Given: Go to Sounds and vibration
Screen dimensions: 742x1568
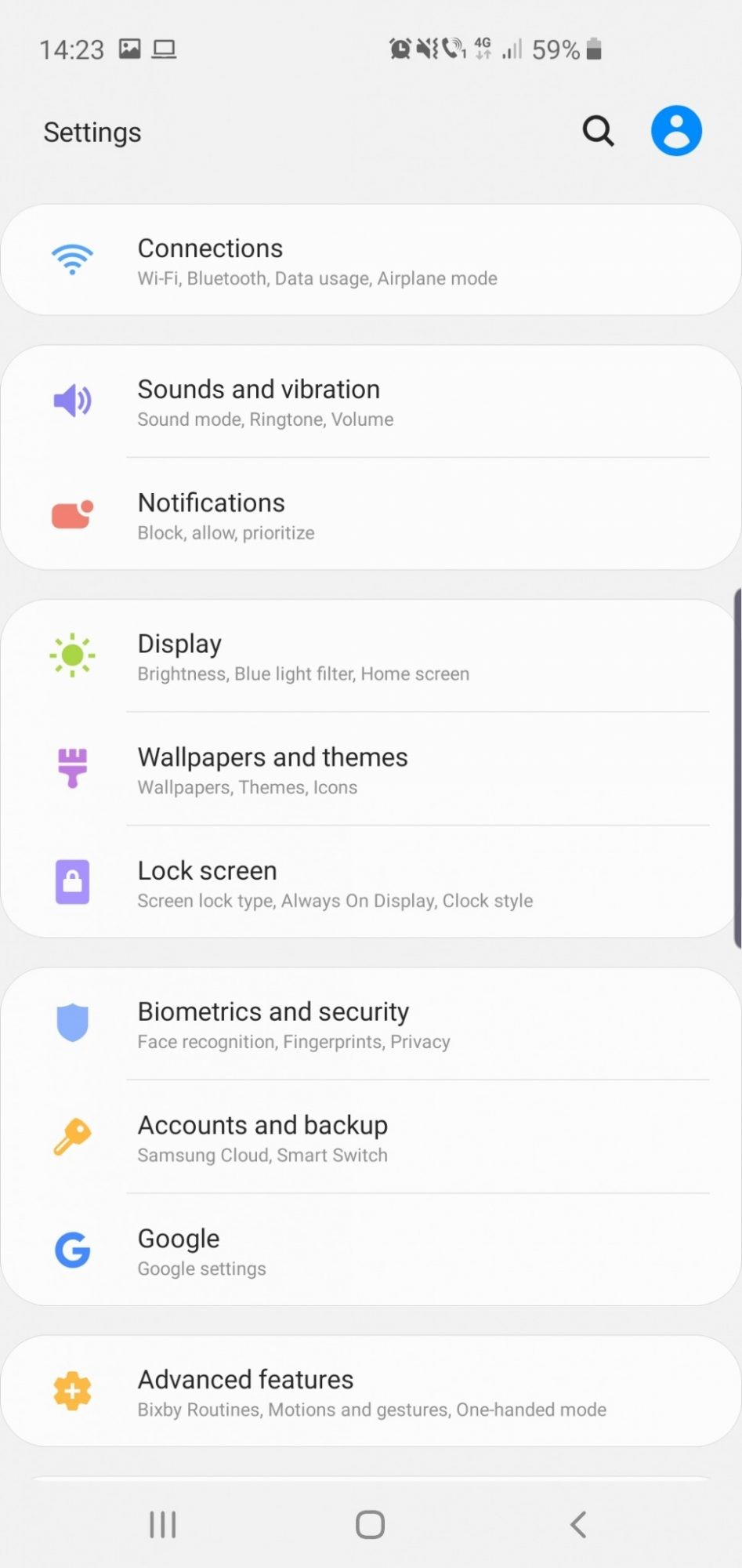Looking at the screenshot, I should click(371, 402).
